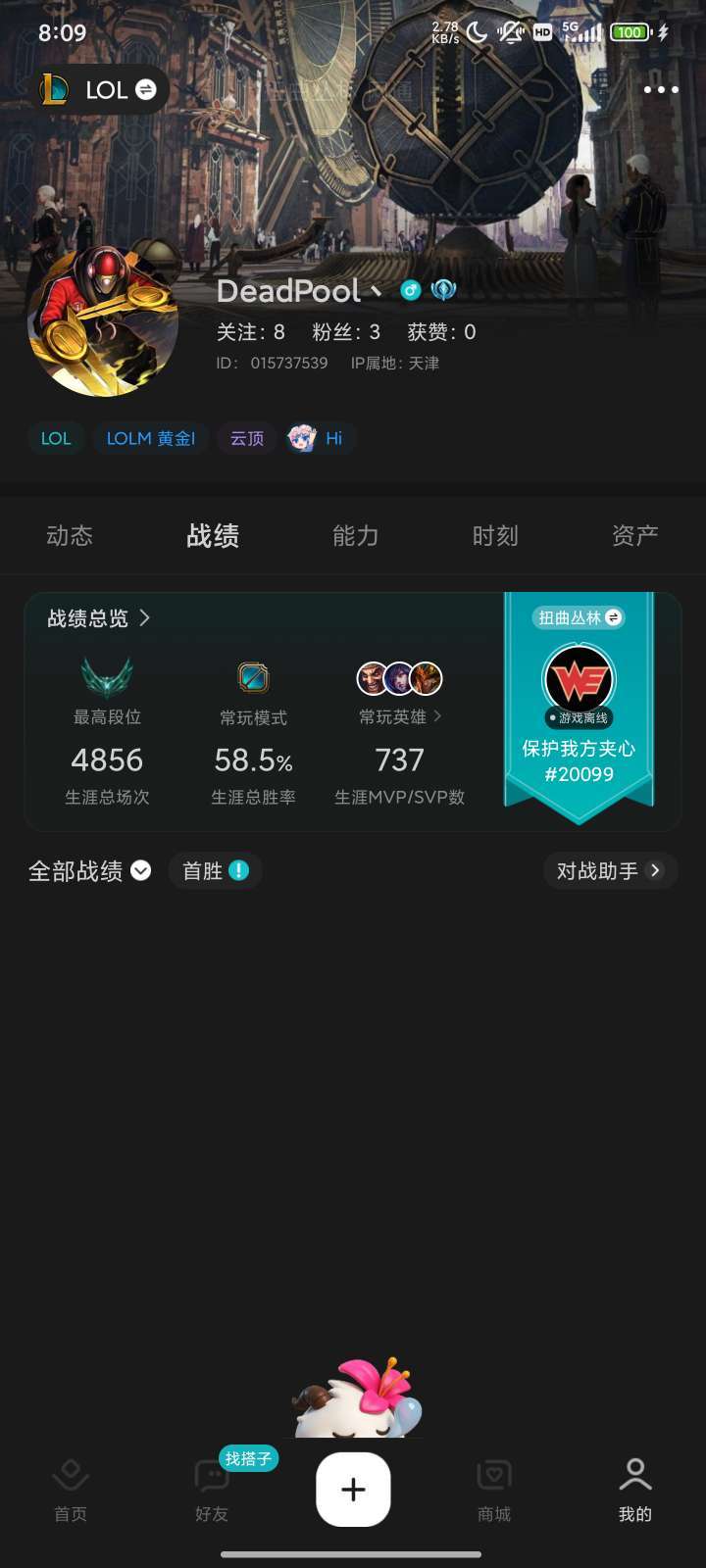706x1568 pixels.
Task: Tap the 首胜 chip
Action: click(x=215, y=871)
